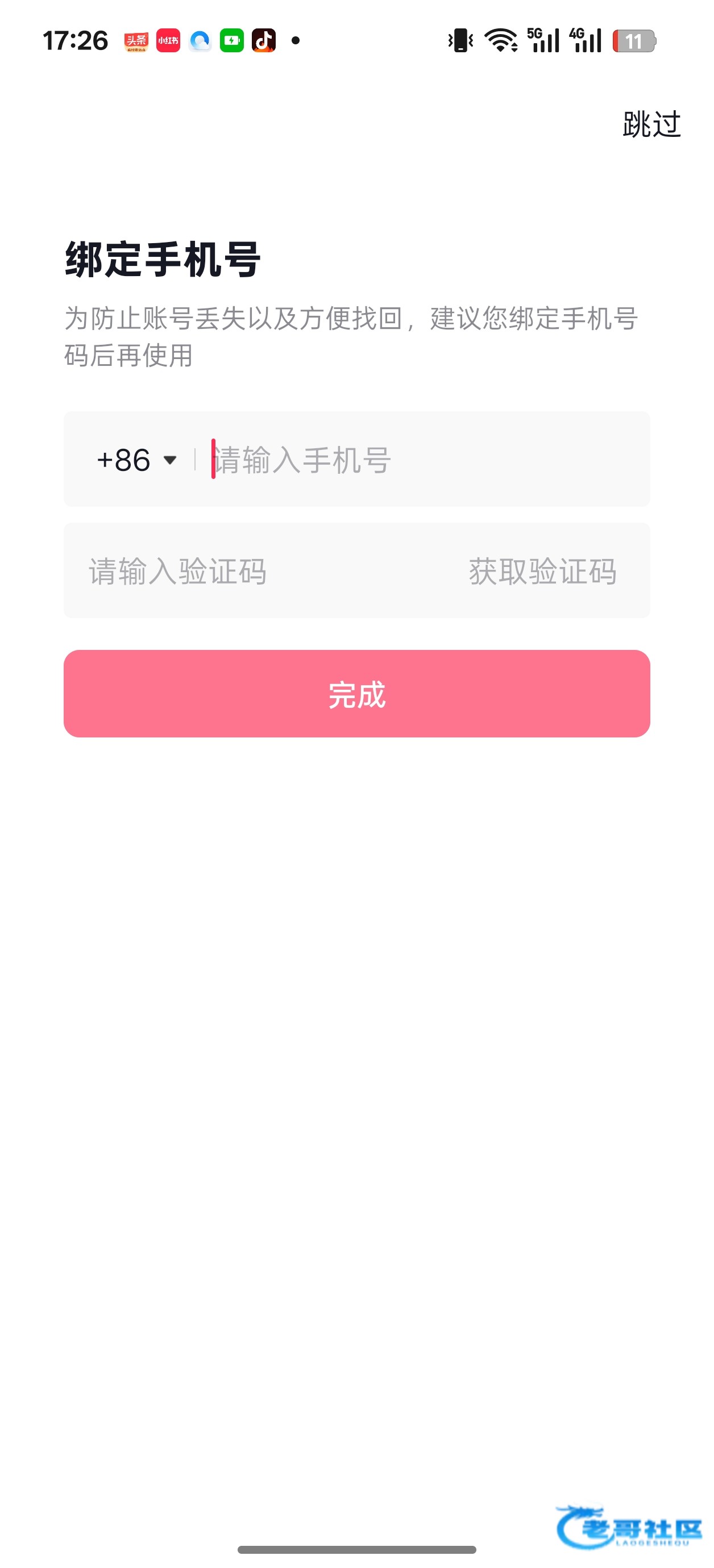Confirm binding with the 完成 button
Viewport: 714px width, 1568px height.
pos(357,694)
